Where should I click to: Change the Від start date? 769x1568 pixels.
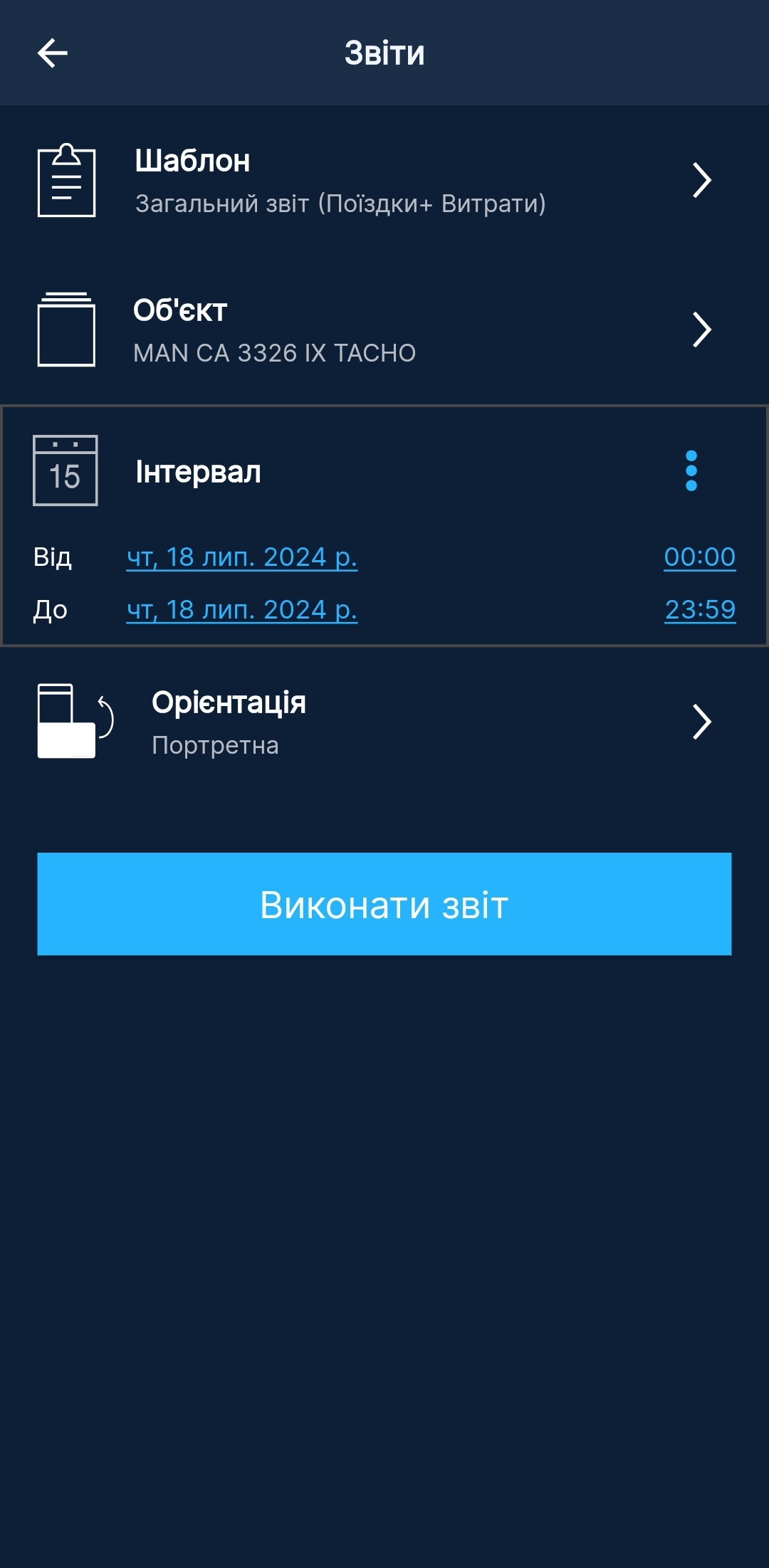click(x=242, y=557)
